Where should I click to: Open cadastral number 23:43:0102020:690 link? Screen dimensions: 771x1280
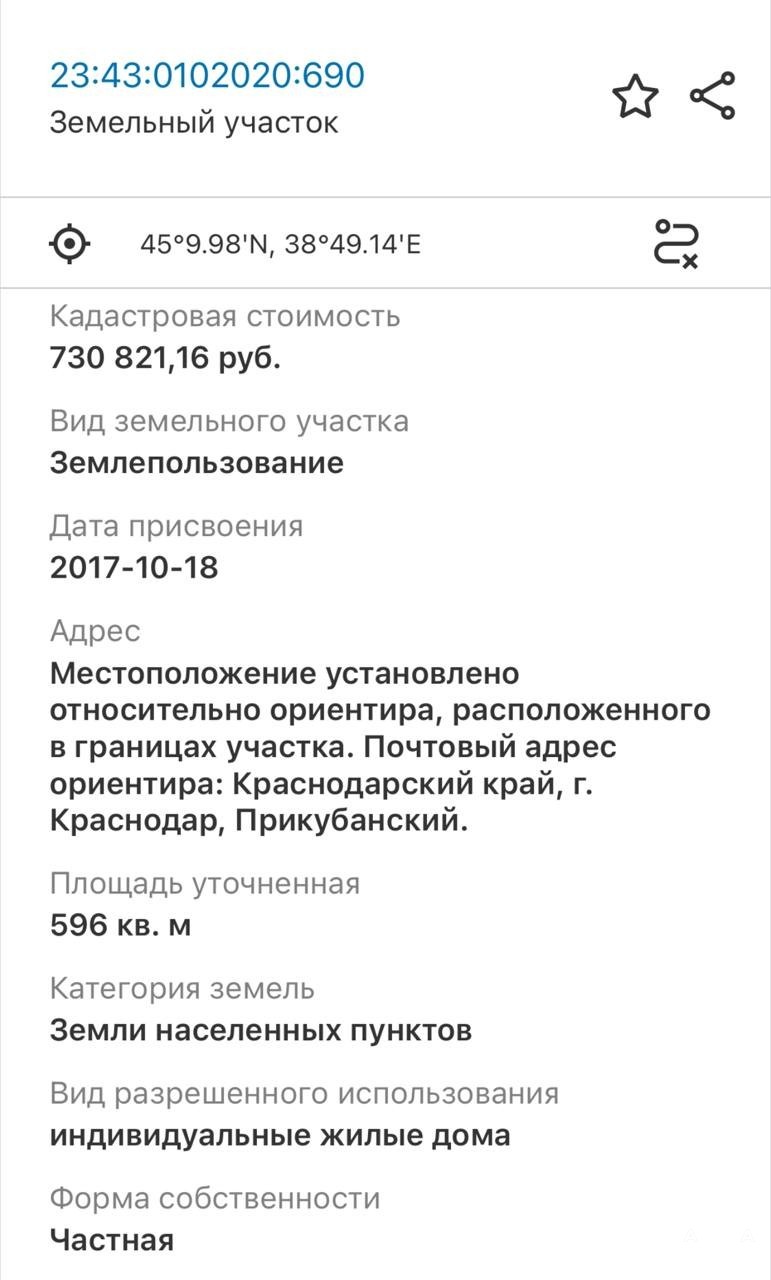coord(207,75)
